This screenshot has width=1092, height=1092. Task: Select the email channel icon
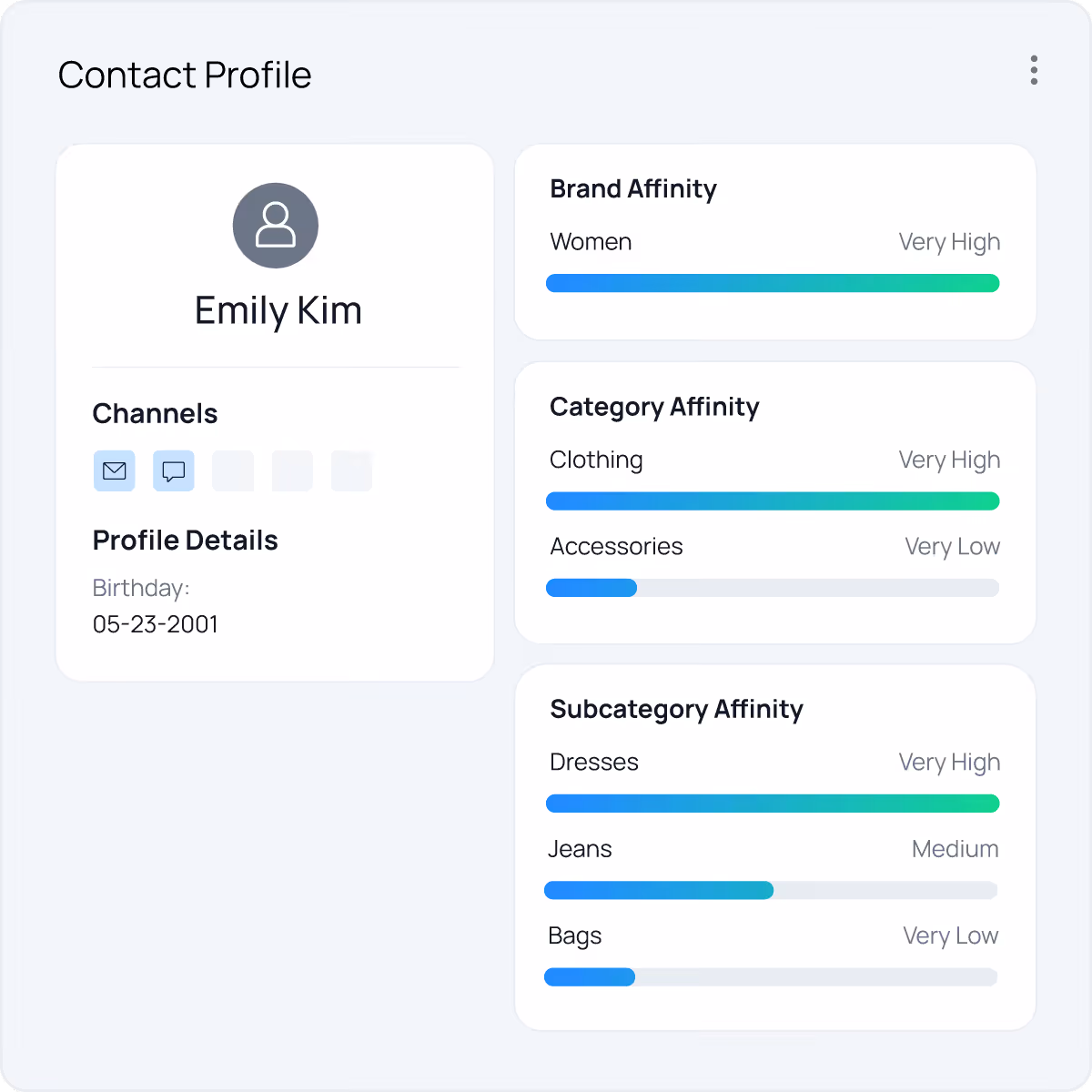coord(115,470)
